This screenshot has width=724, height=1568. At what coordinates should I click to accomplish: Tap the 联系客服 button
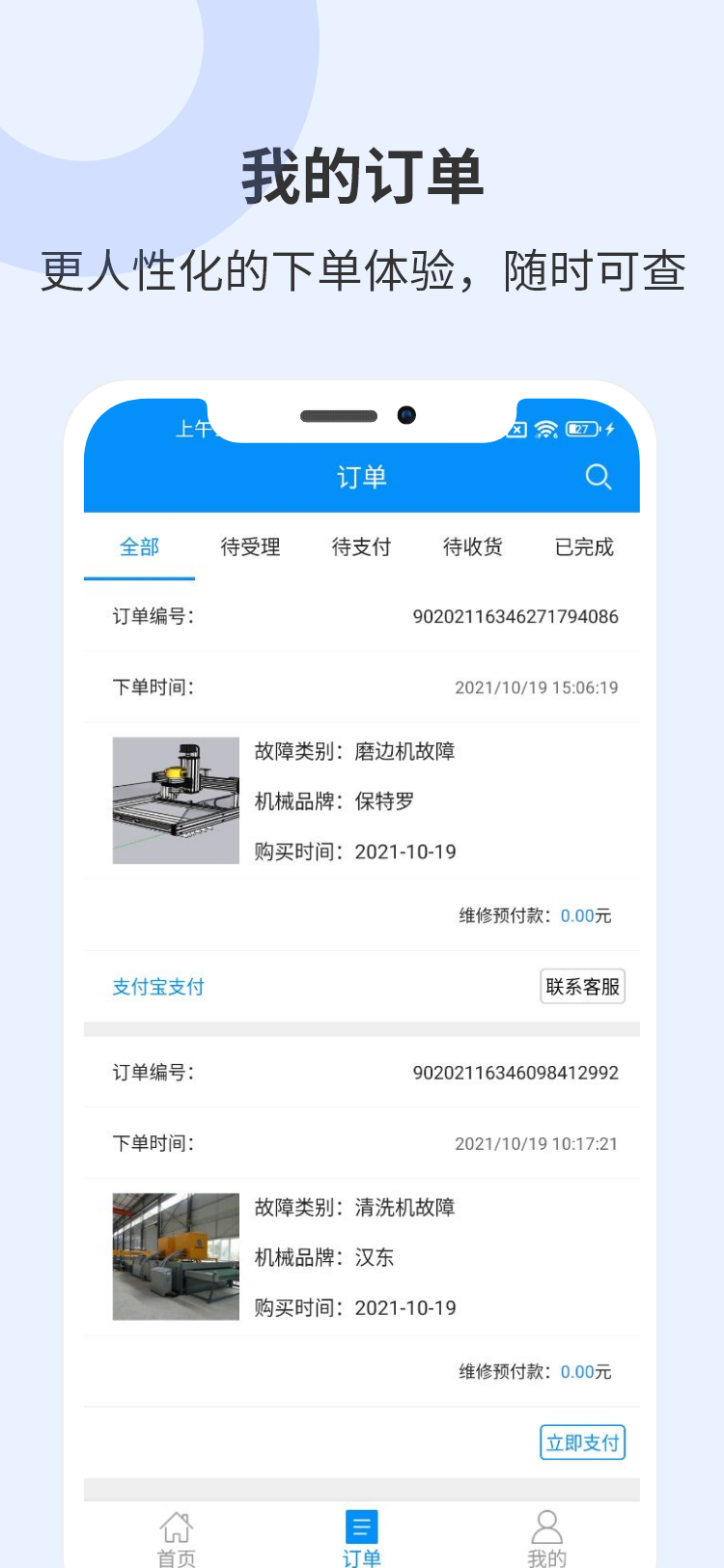pyautogui.click(x=582, y=986)
